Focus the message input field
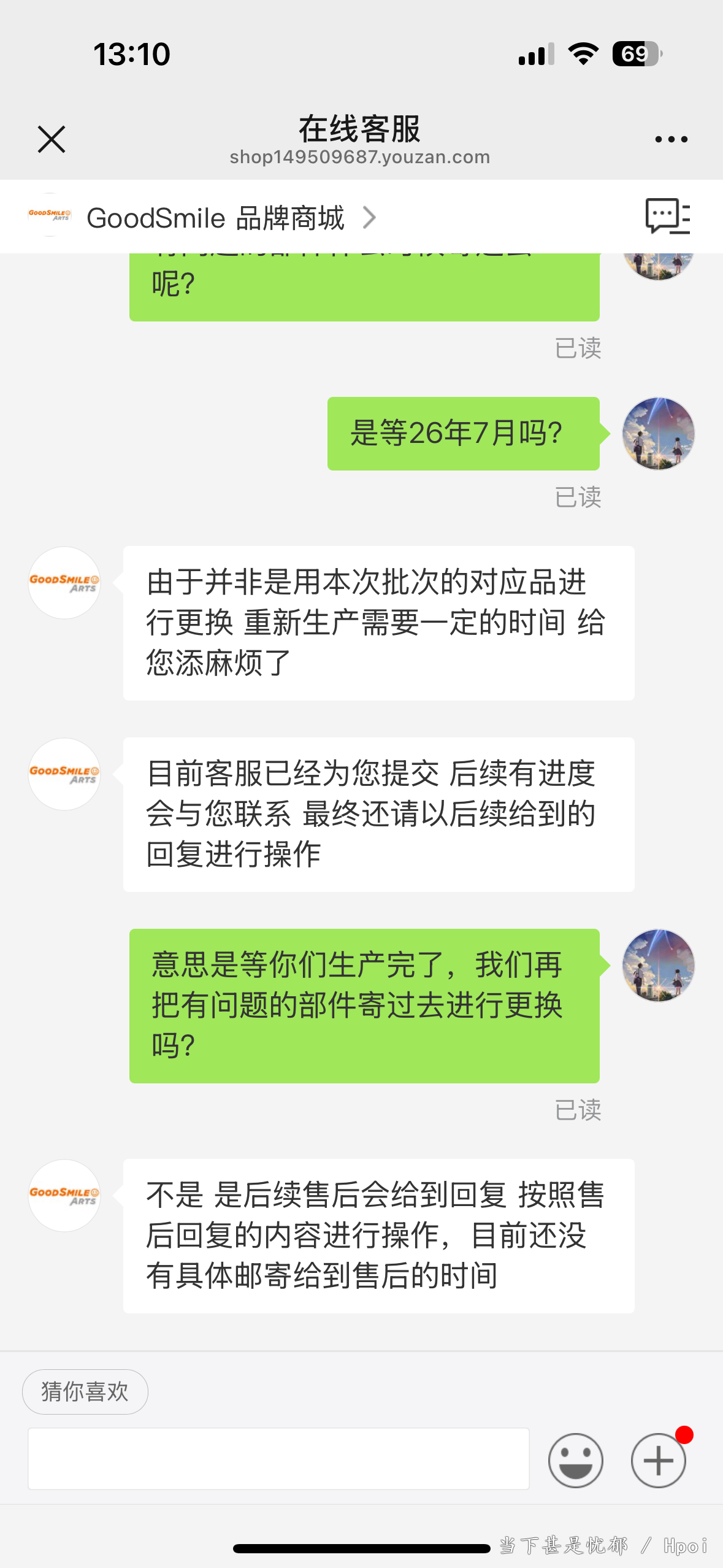Image resolution: width=723 pixels, height=1568 pixels. 278,1458
